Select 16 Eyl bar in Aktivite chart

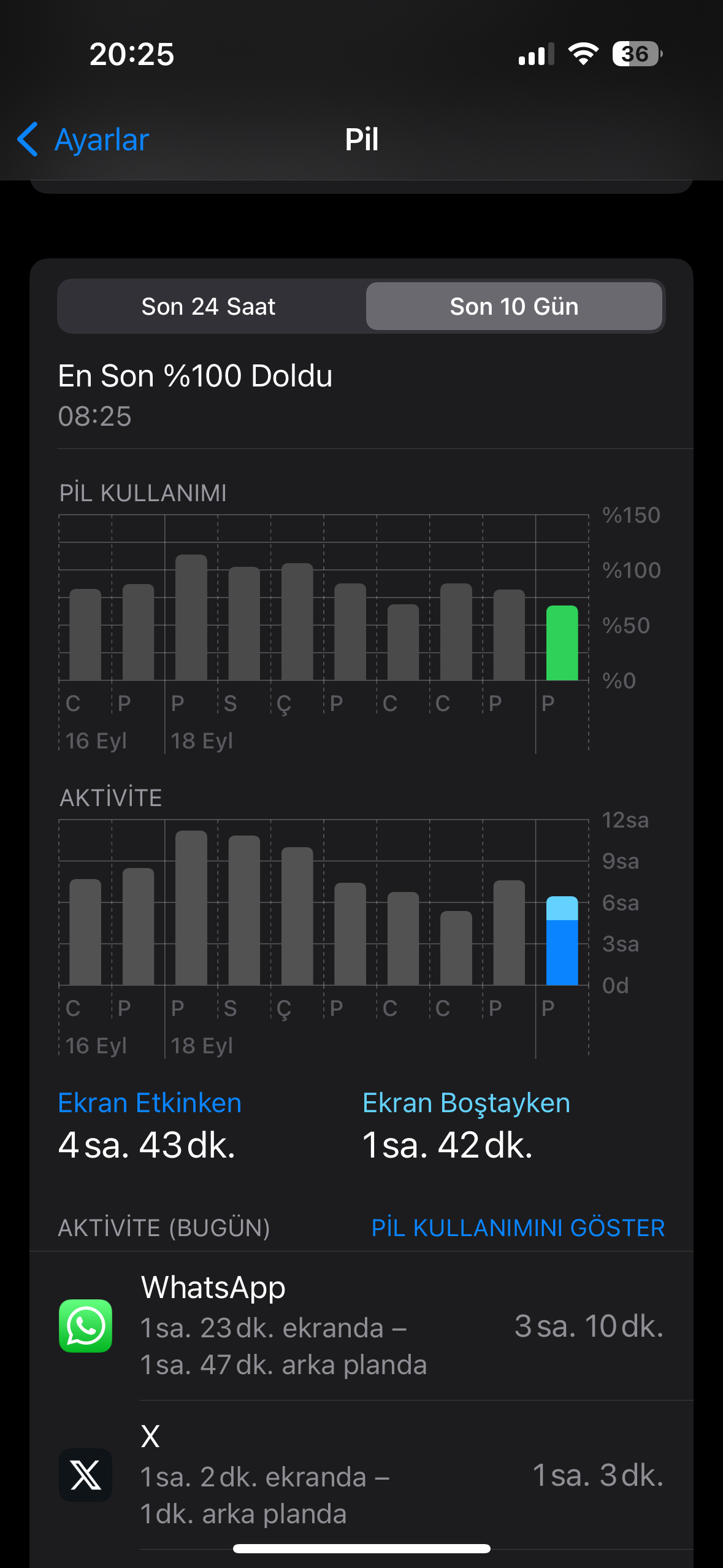(85, 932)
